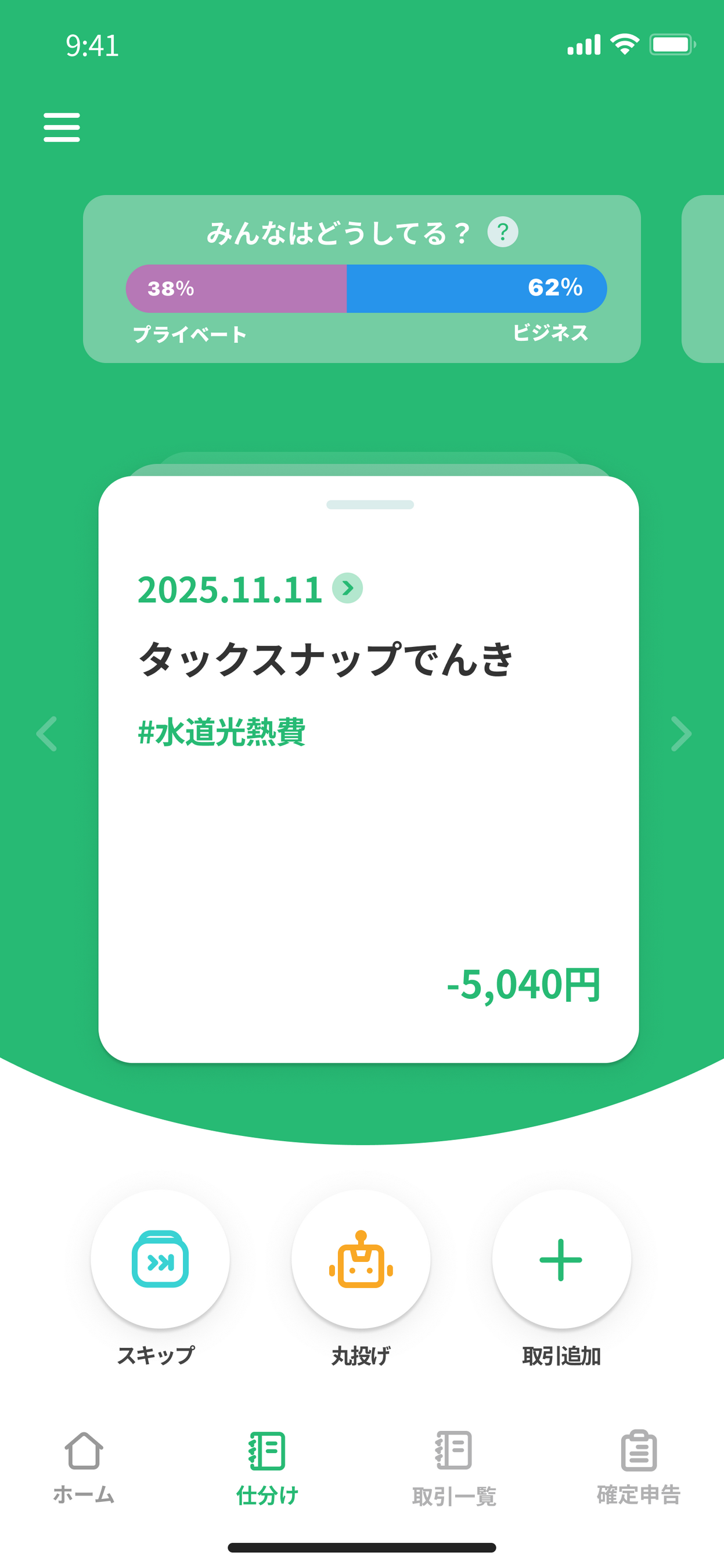Add a transaction with 取引追加
The width and height of the screenshot is (724, 1568).
561,1259
